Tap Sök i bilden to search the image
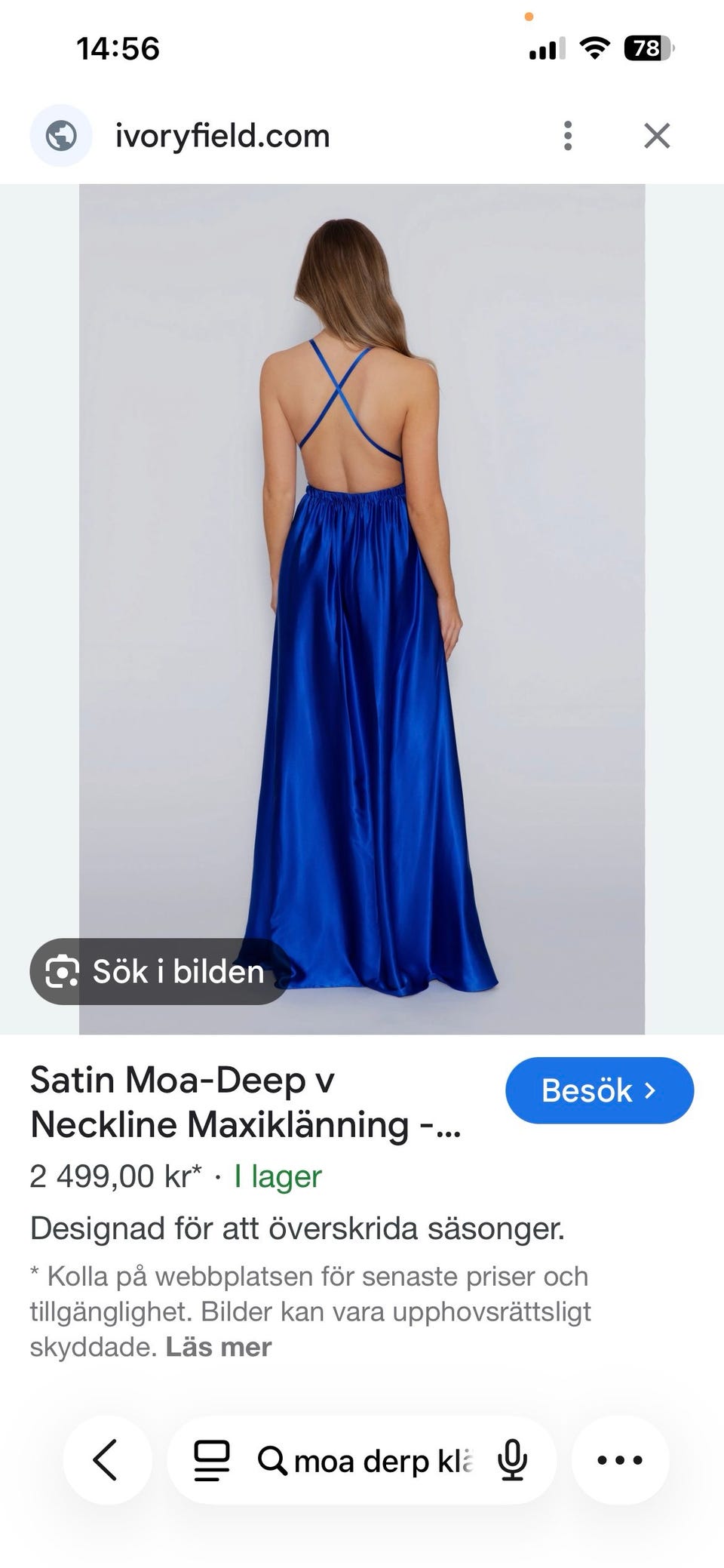 tap(158, 971)
